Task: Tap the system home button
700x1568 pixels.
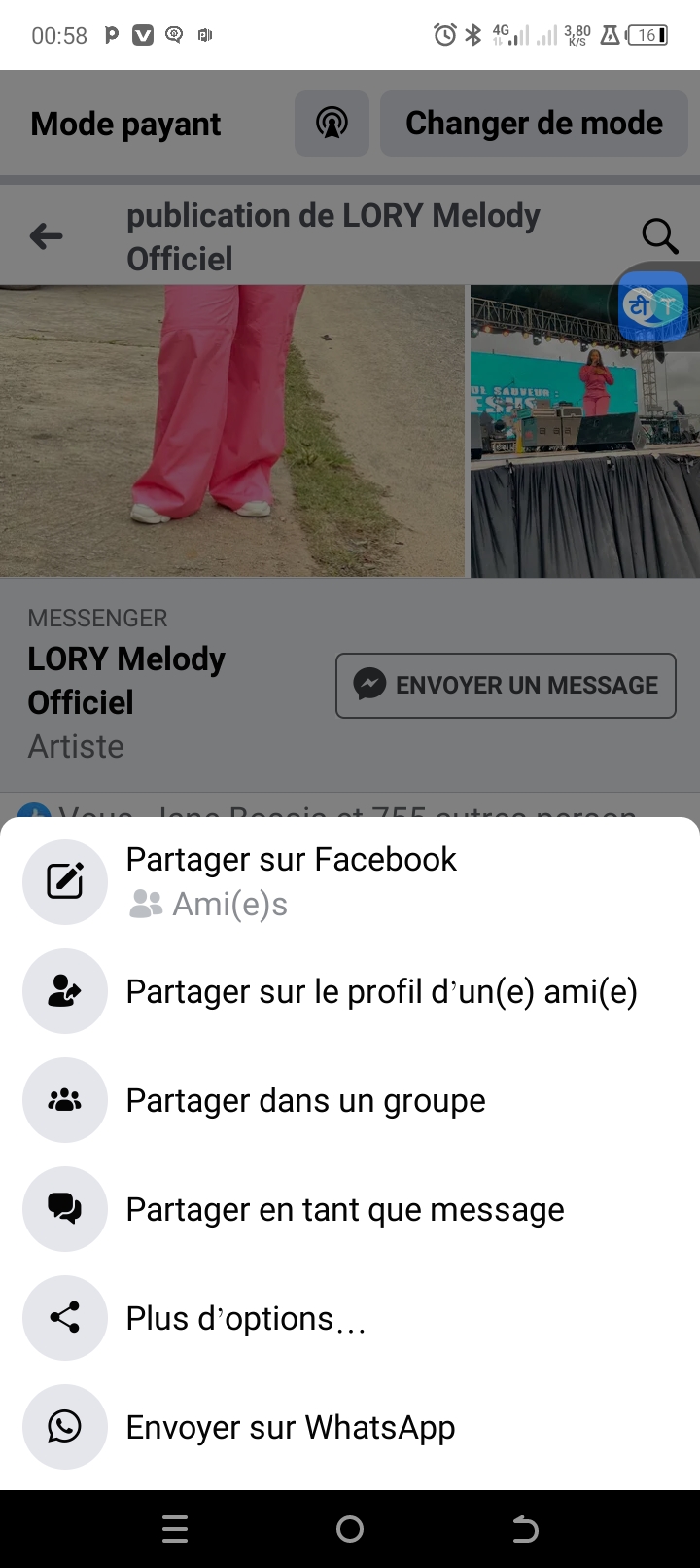Action: pyautogui.click(x=350, y=1529)
